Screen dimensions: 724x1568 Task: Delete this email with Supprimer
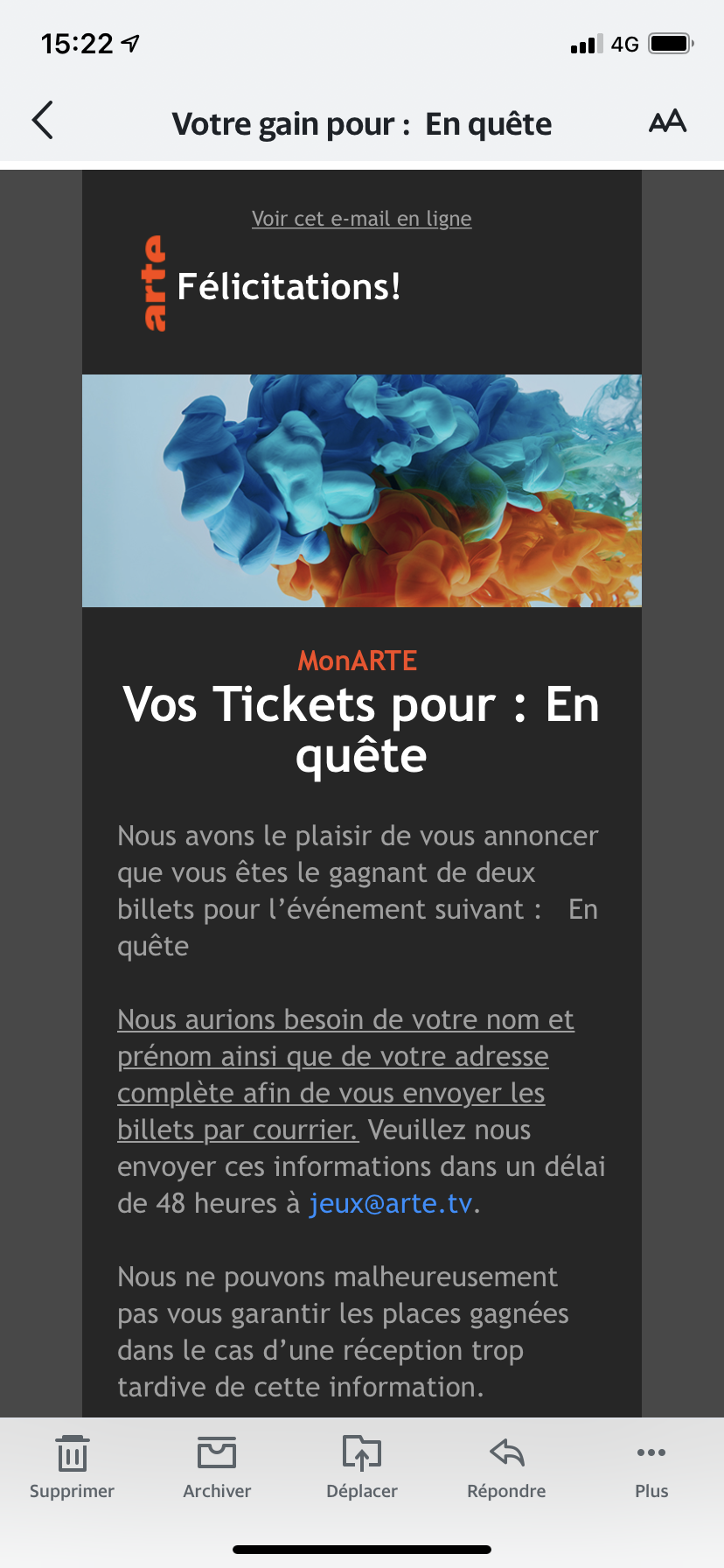click(x=72, y=1468)
